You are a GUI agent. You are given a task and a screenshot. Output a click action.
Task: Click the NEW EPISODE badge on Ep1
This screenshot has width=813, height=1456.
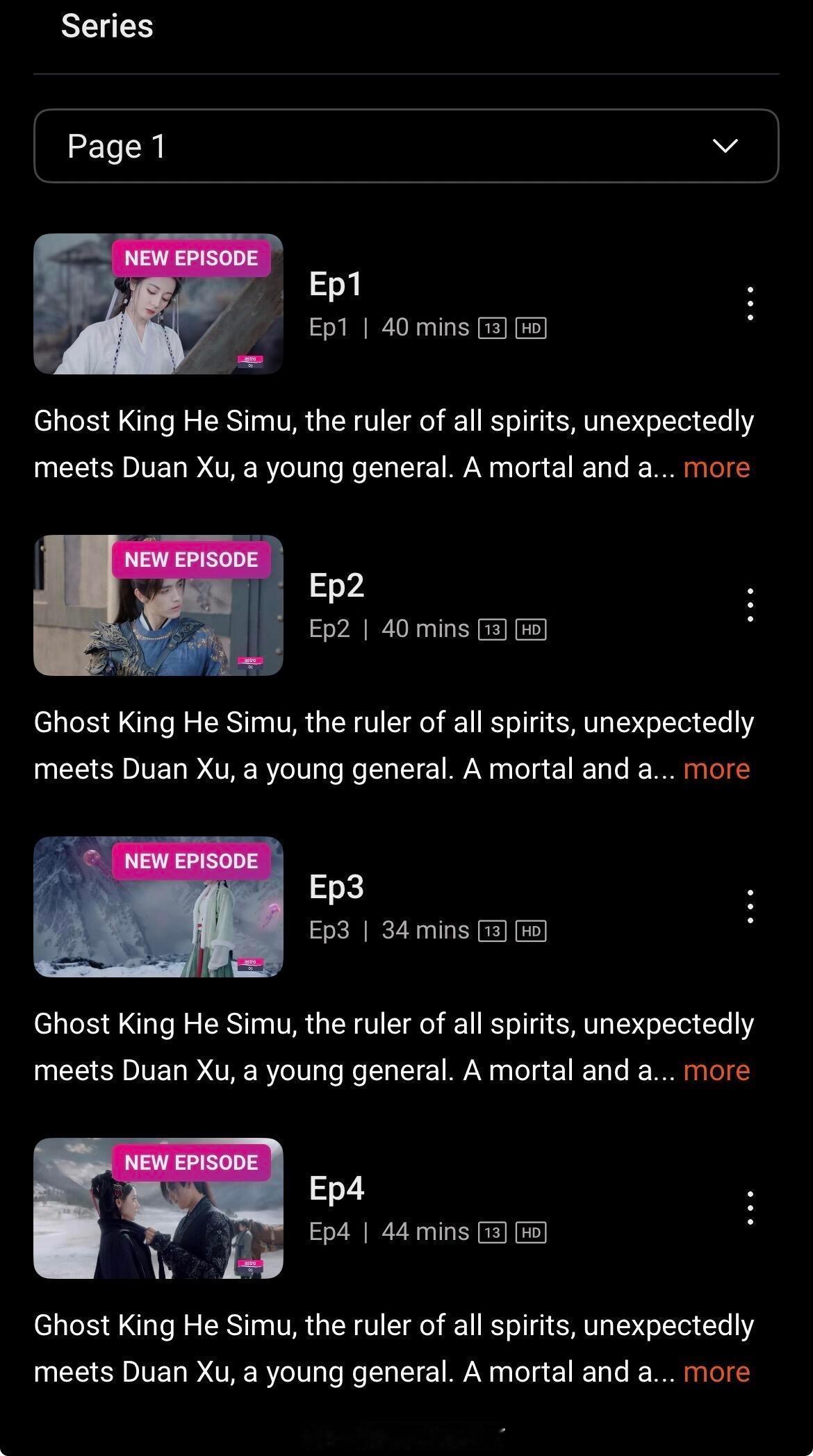[x=191, y=258]
